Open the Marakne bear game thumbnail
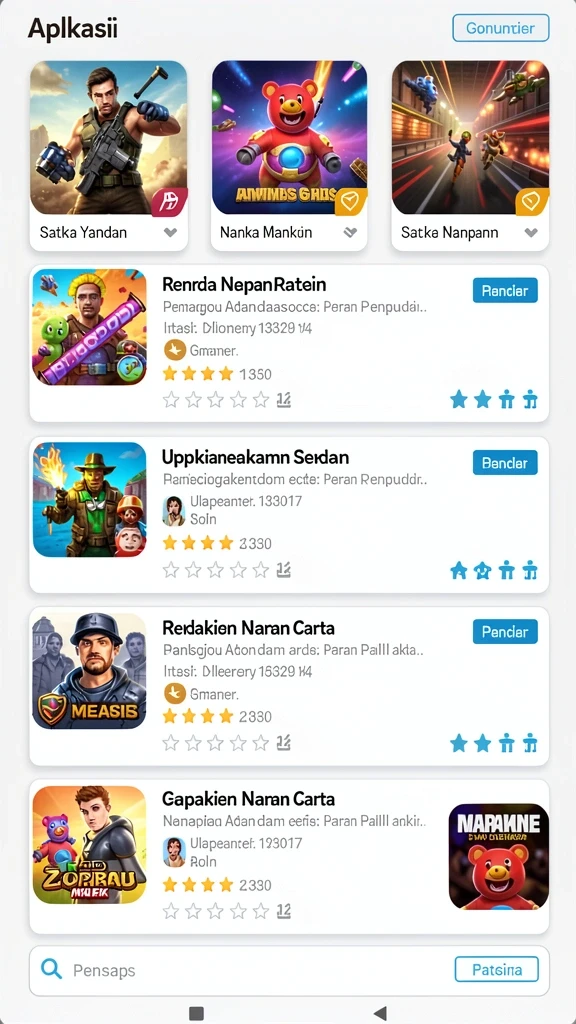 click(x=499, y=856)
